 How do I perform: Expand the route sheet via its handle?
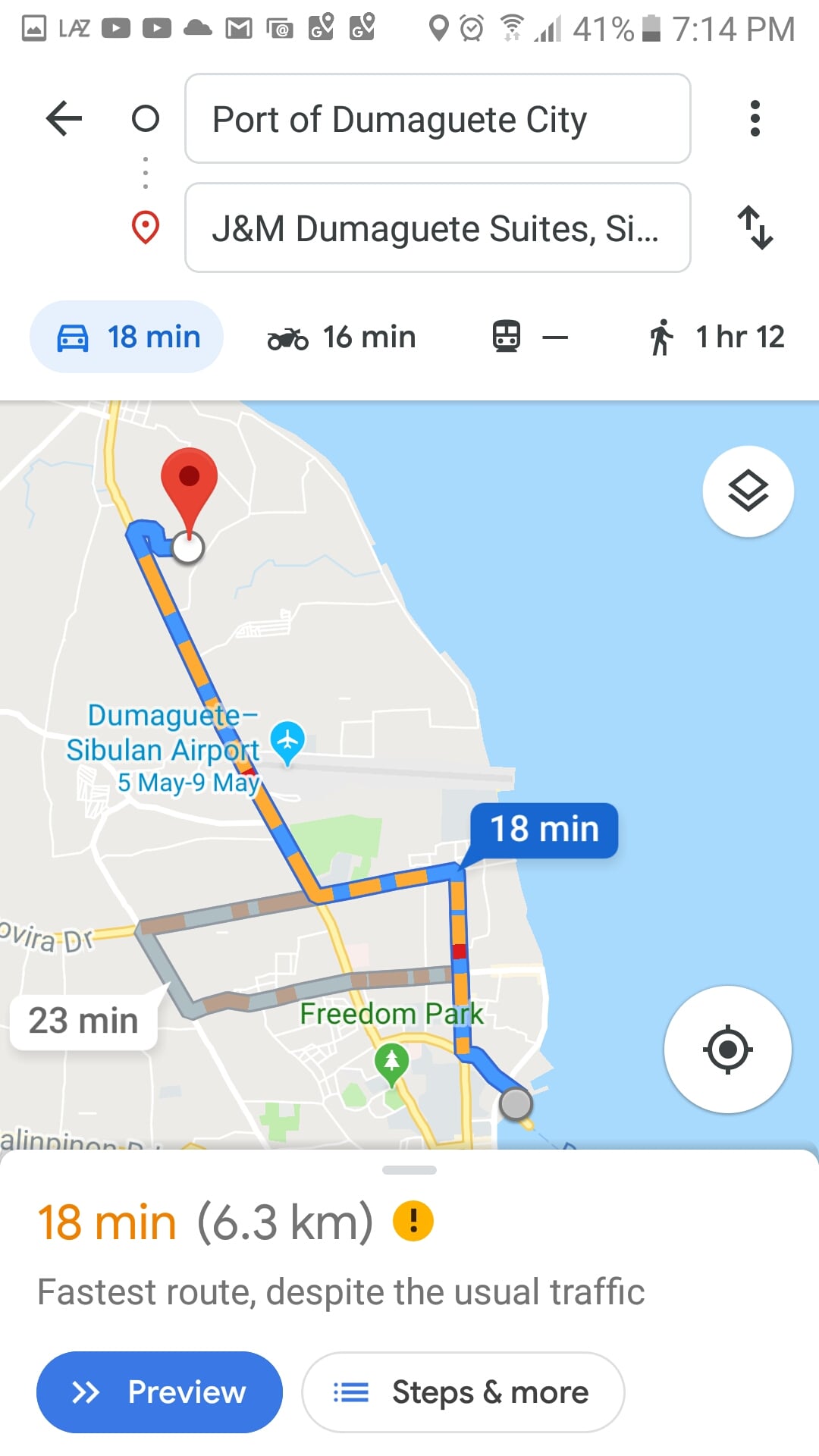[x=409, y=1170]
